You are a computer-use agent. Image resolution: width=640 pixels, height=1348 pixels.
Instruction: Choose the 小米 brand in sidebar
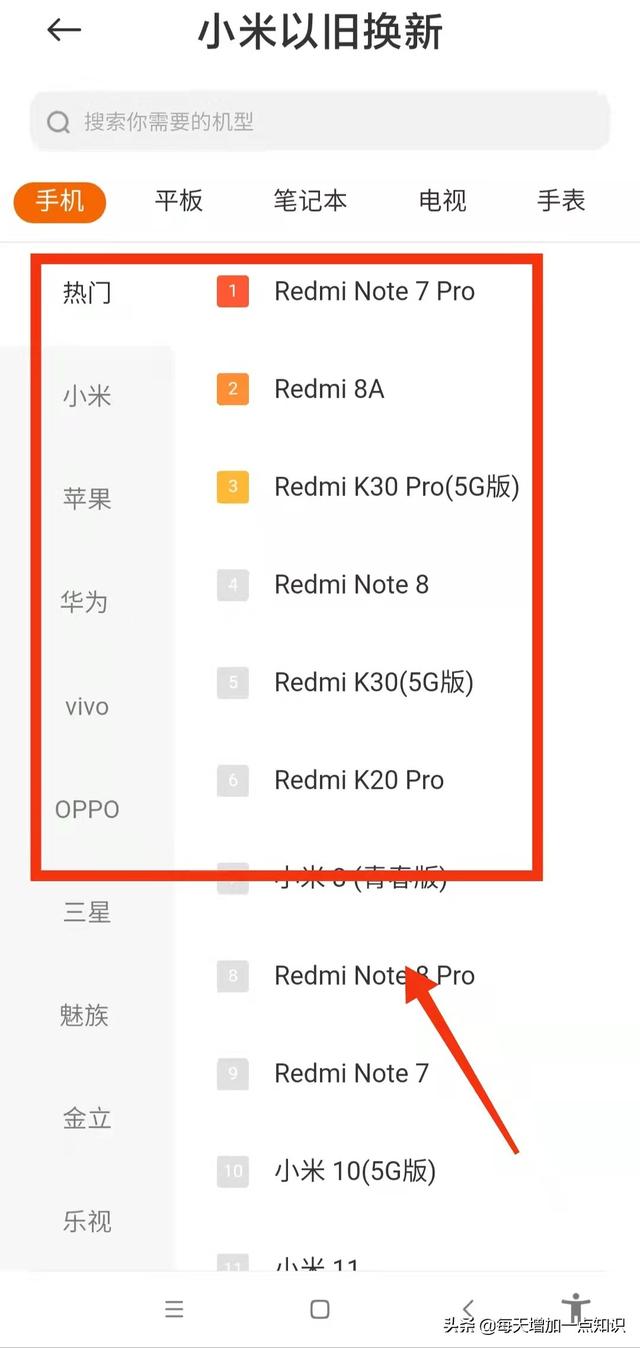(x=87, y=397)
